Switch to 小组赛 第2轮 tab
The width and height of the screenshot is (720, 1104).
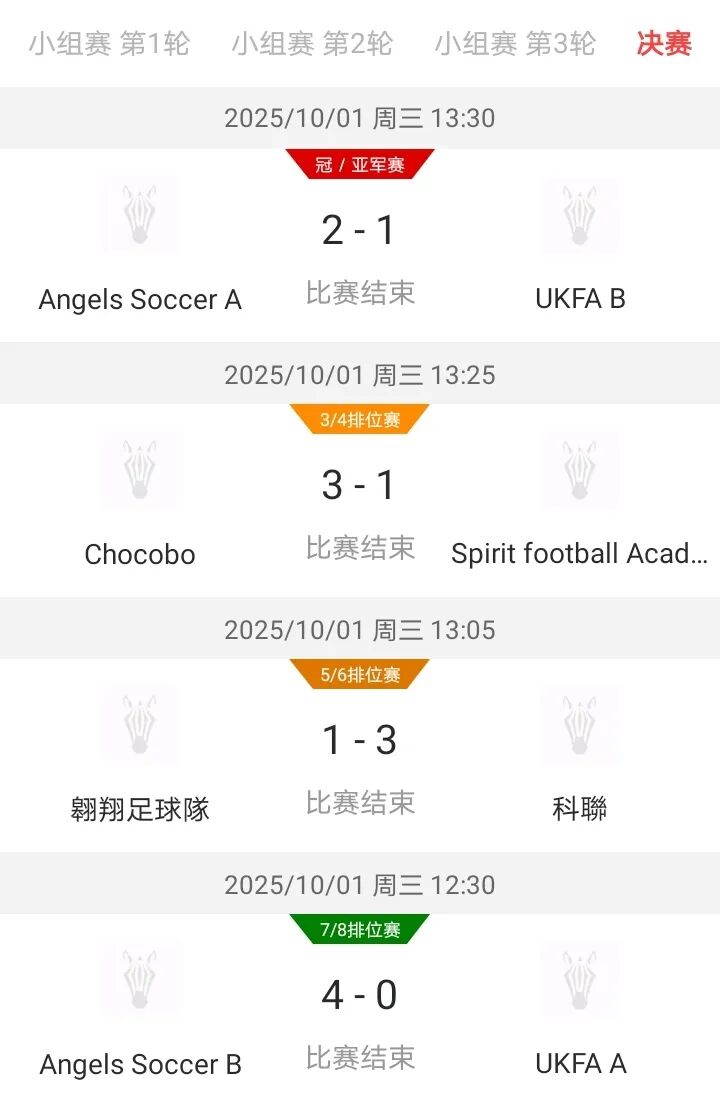point(312,44)
